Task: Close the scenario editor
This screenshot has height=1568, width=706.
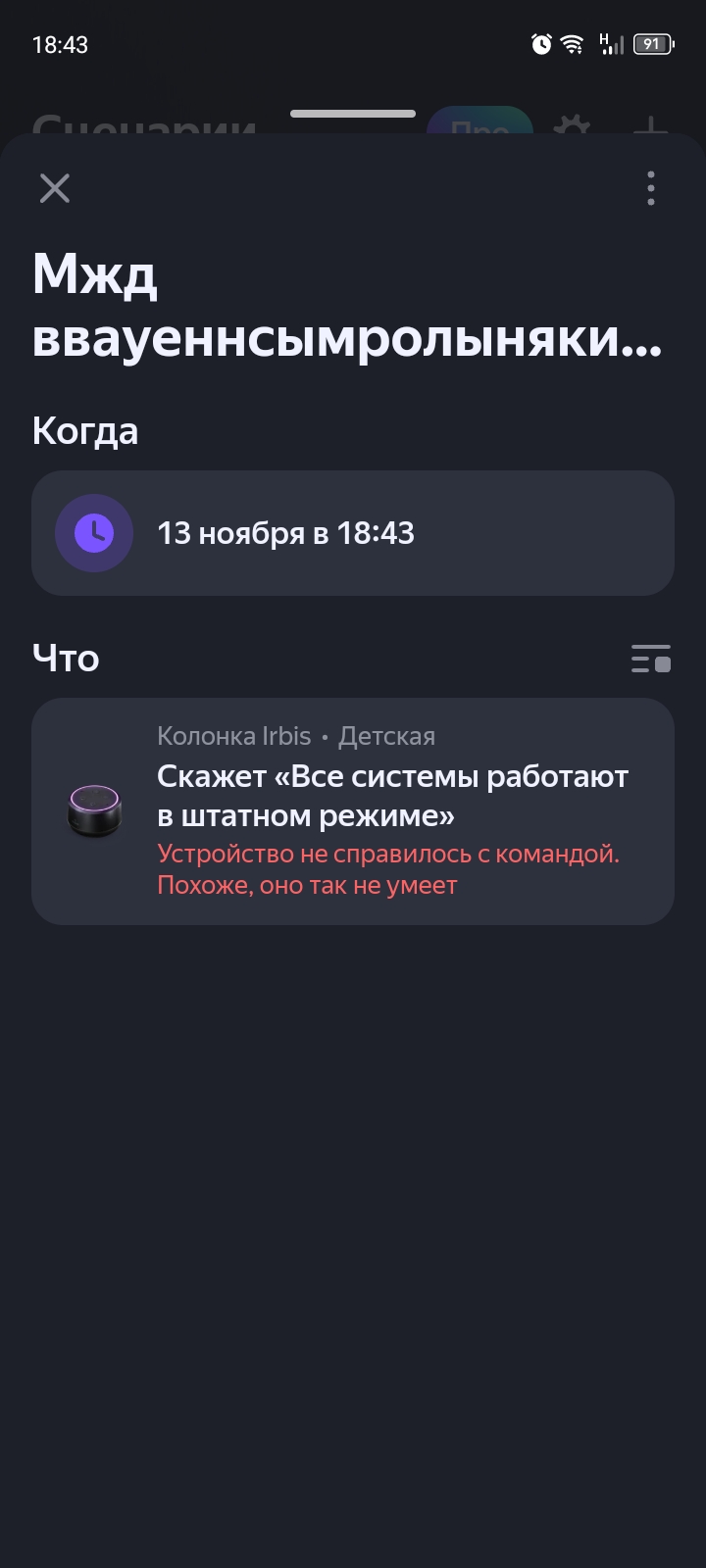Action: (x=54, y=188)
